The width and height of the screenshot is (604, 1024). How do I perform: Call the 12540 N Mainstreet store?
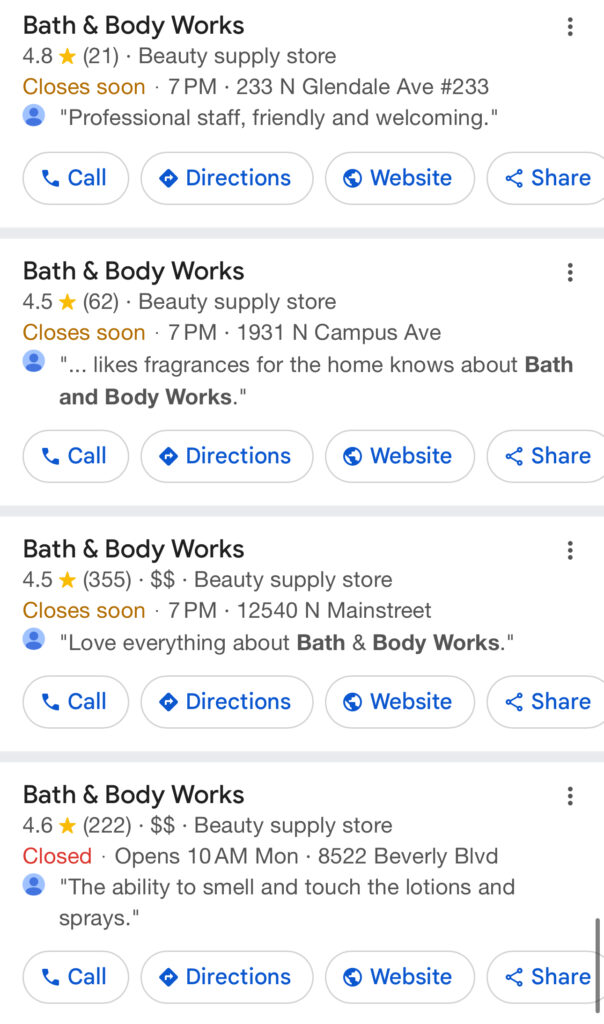[x=75, y=702]
